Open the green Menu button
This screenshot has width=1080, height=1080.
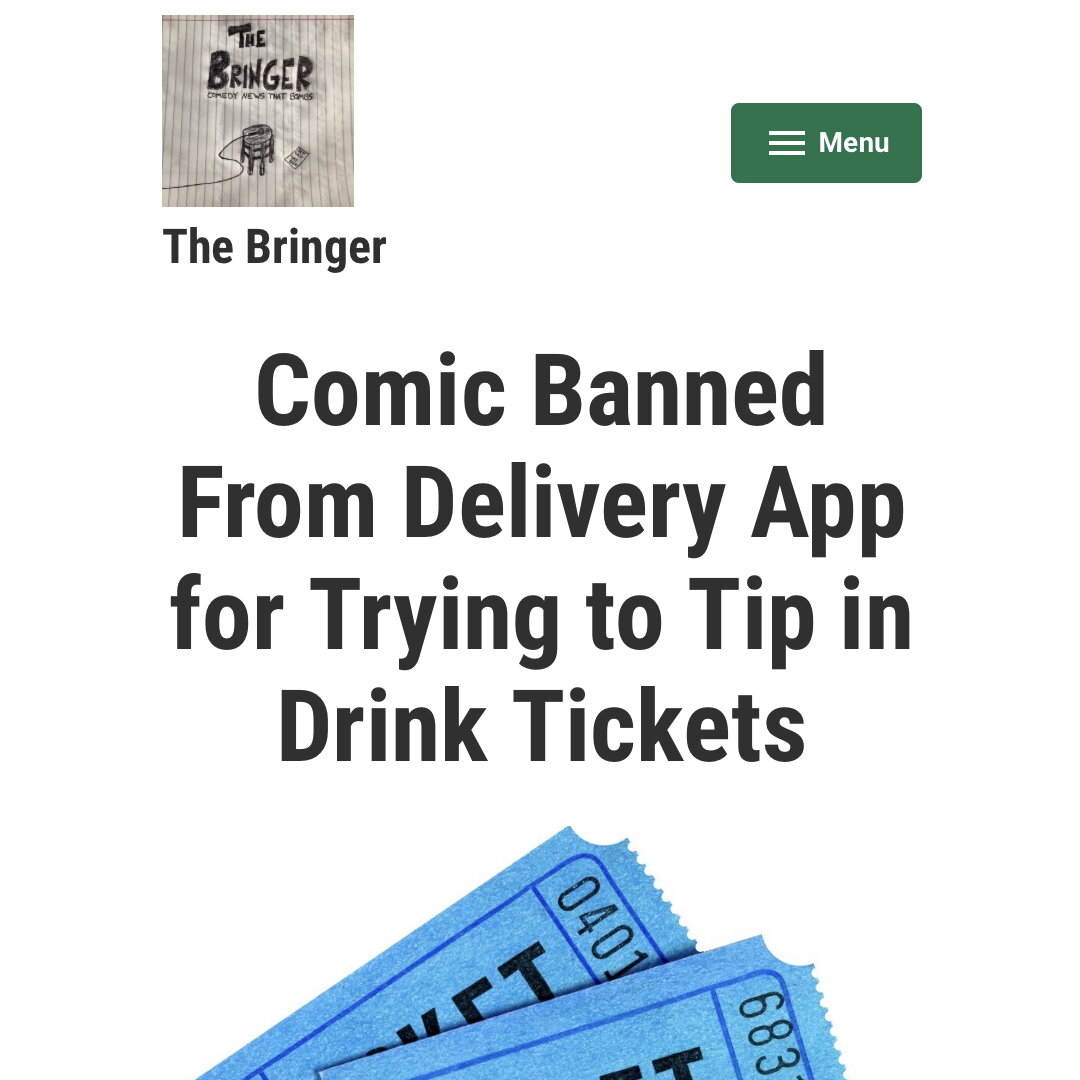click(826, 143)
